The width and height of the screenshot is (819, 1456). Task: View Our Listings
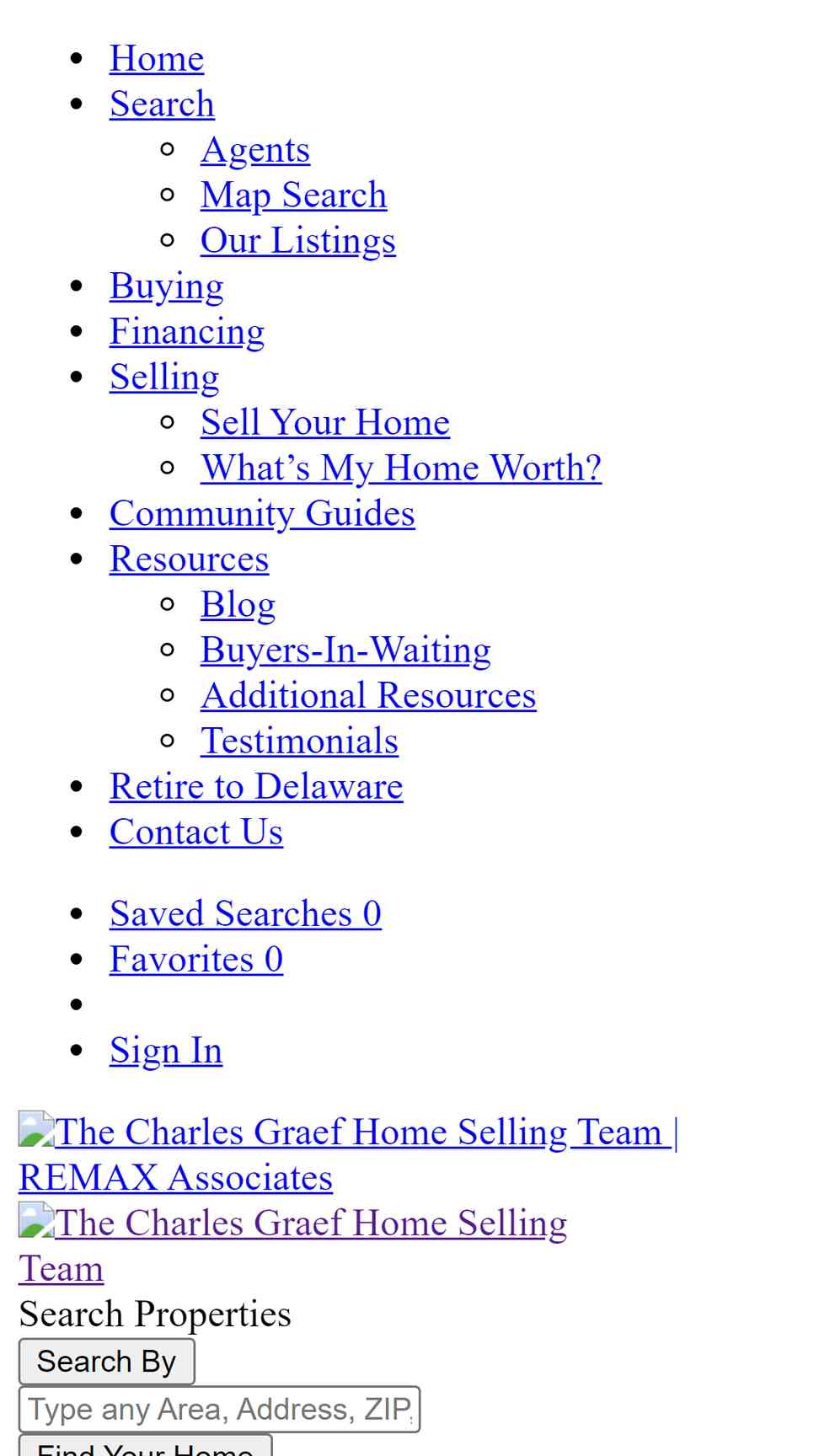click(298, 241)
